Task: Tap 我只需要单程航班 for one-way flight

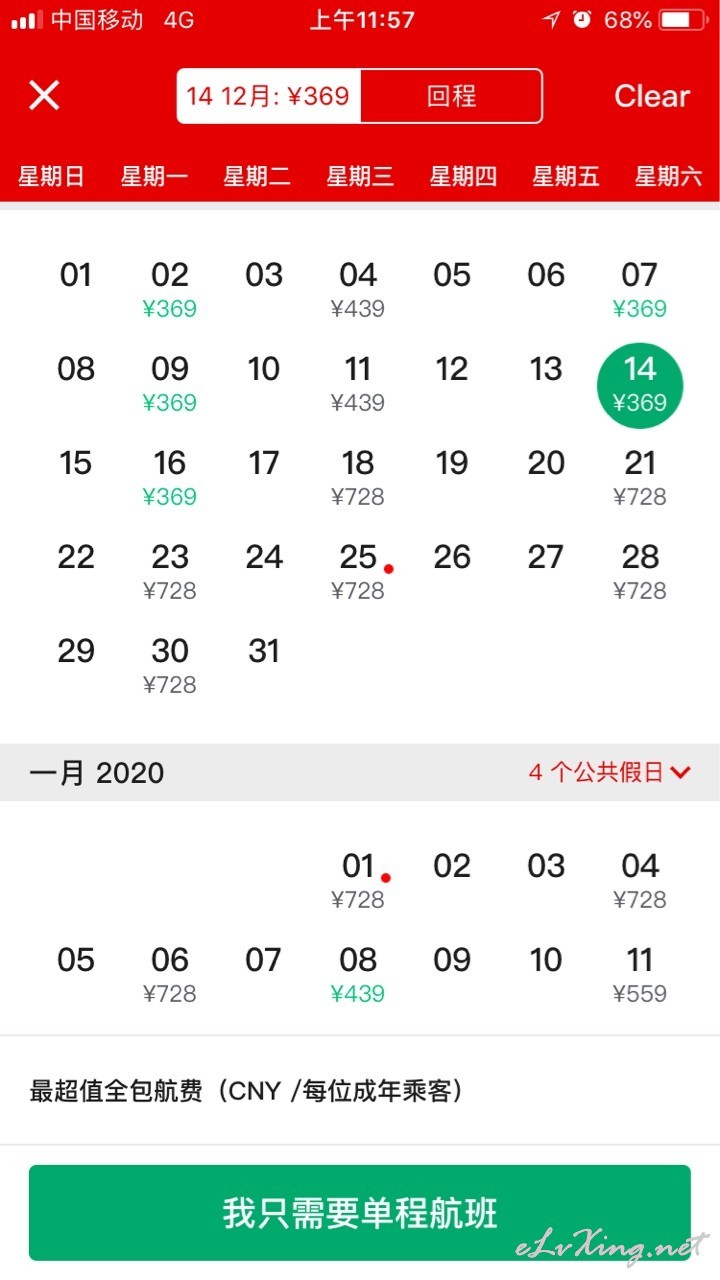Action: coord(360,1213)
